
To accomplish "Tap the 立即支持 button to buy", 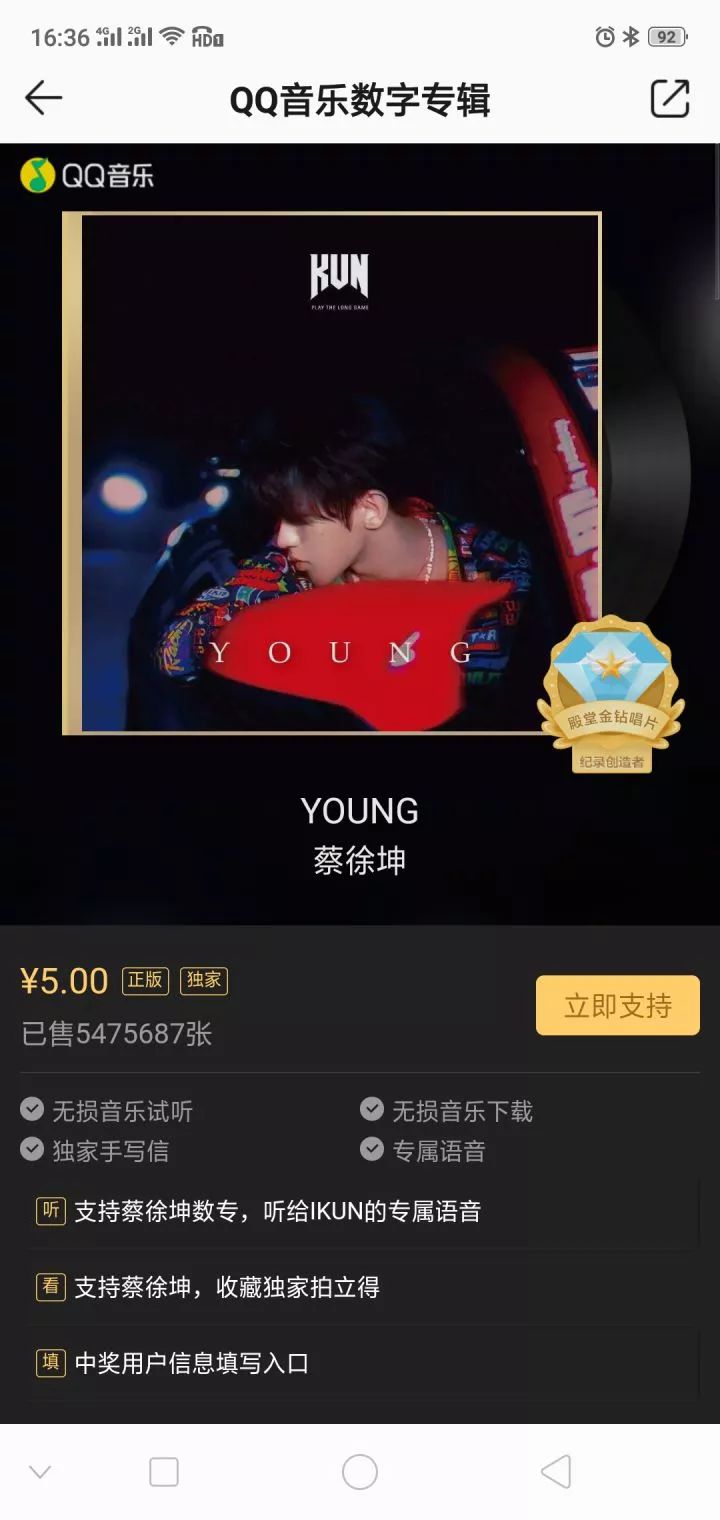I will click(618, 1005).
